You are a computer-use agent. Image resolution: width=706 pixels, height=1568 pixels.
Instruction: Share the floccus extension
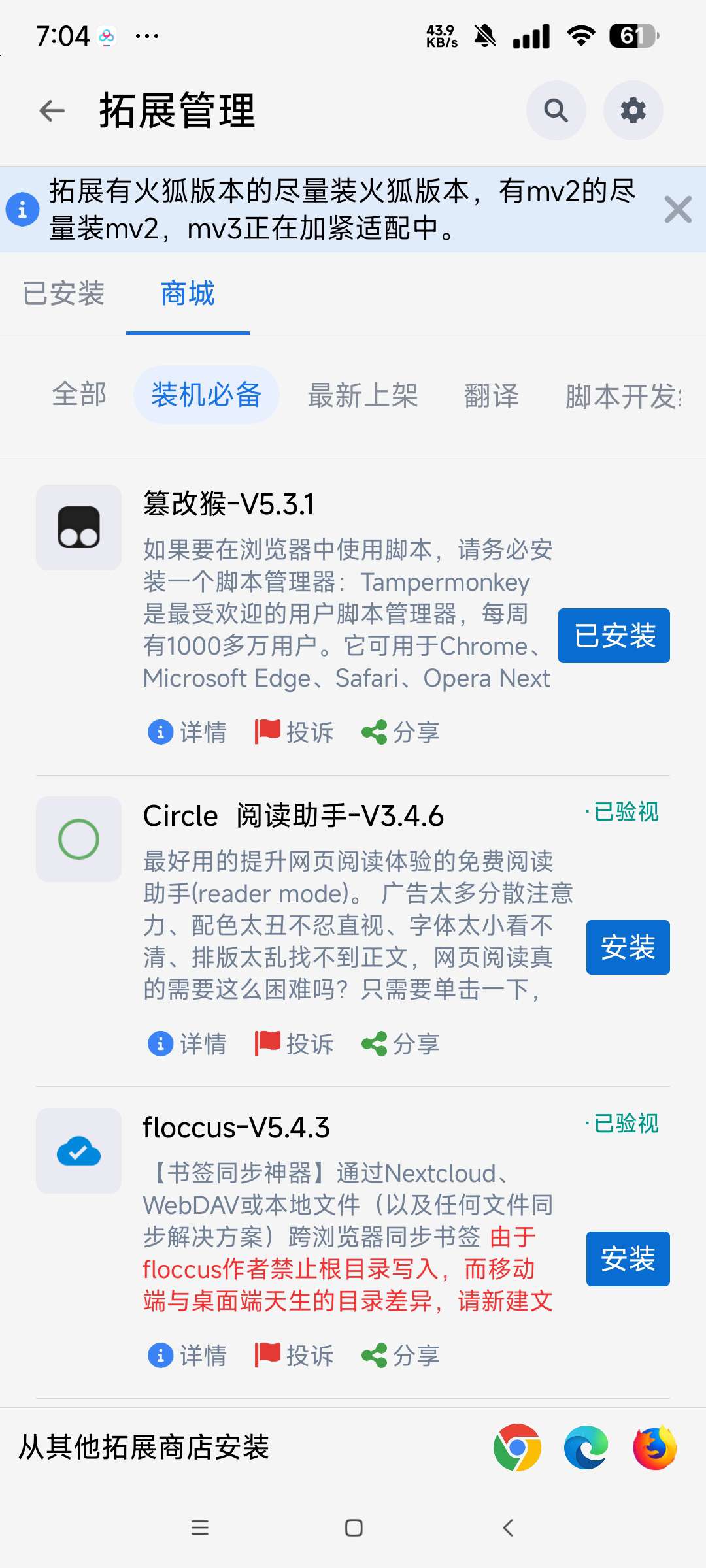tap(401, 1356)
